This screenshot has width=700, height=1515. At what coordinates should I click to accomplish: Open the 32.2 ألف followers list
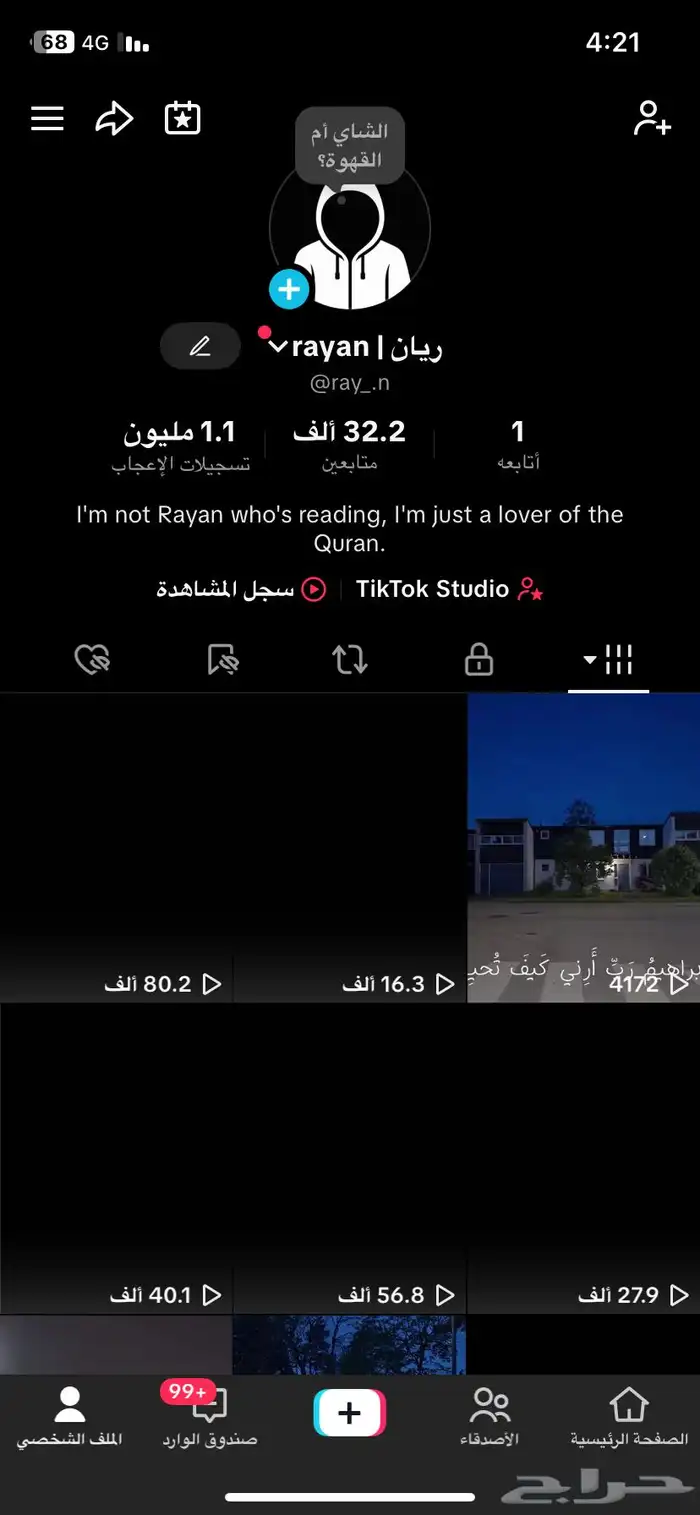349,445
